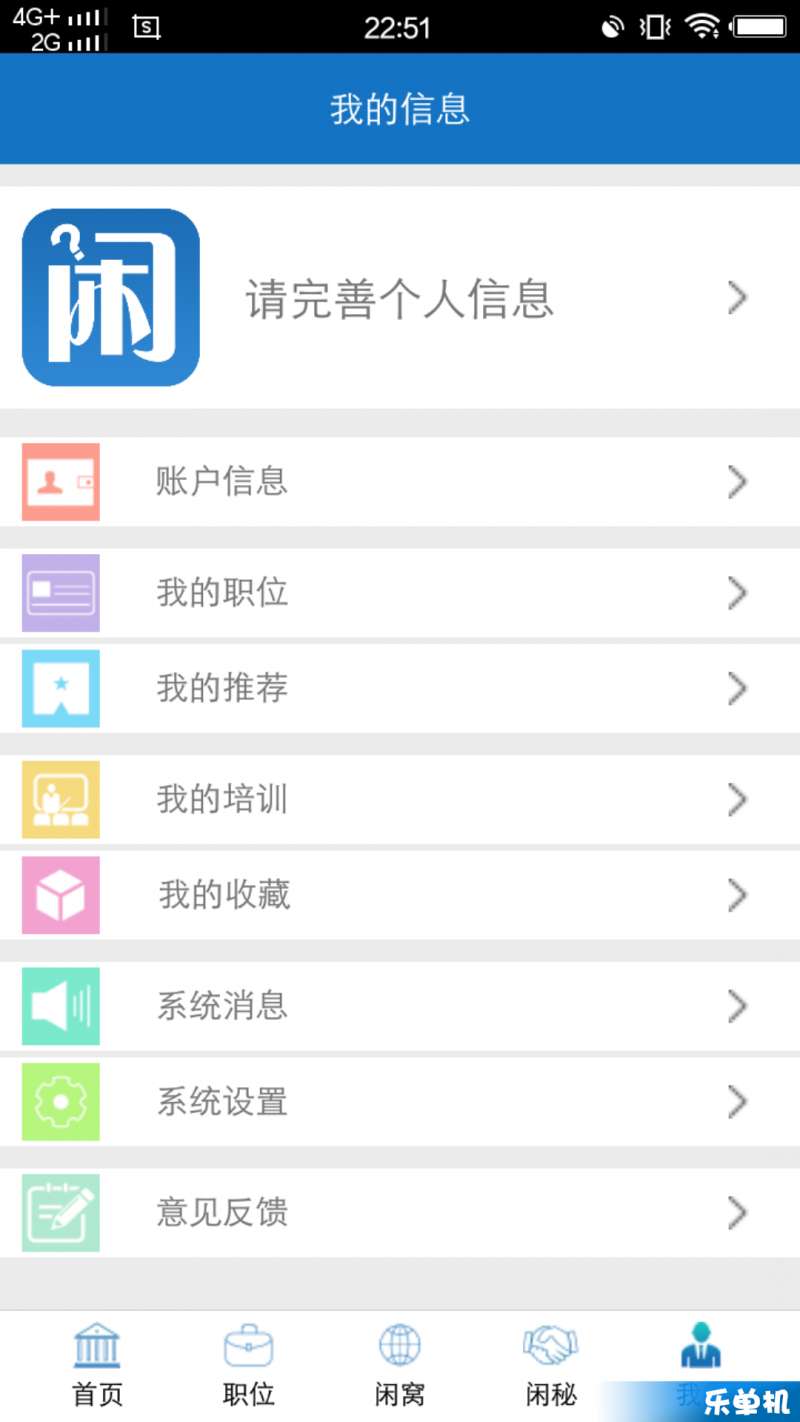Open 系统设置 settings
800x1422 pixels.
pyautogui.click(x=400, y=1102)
